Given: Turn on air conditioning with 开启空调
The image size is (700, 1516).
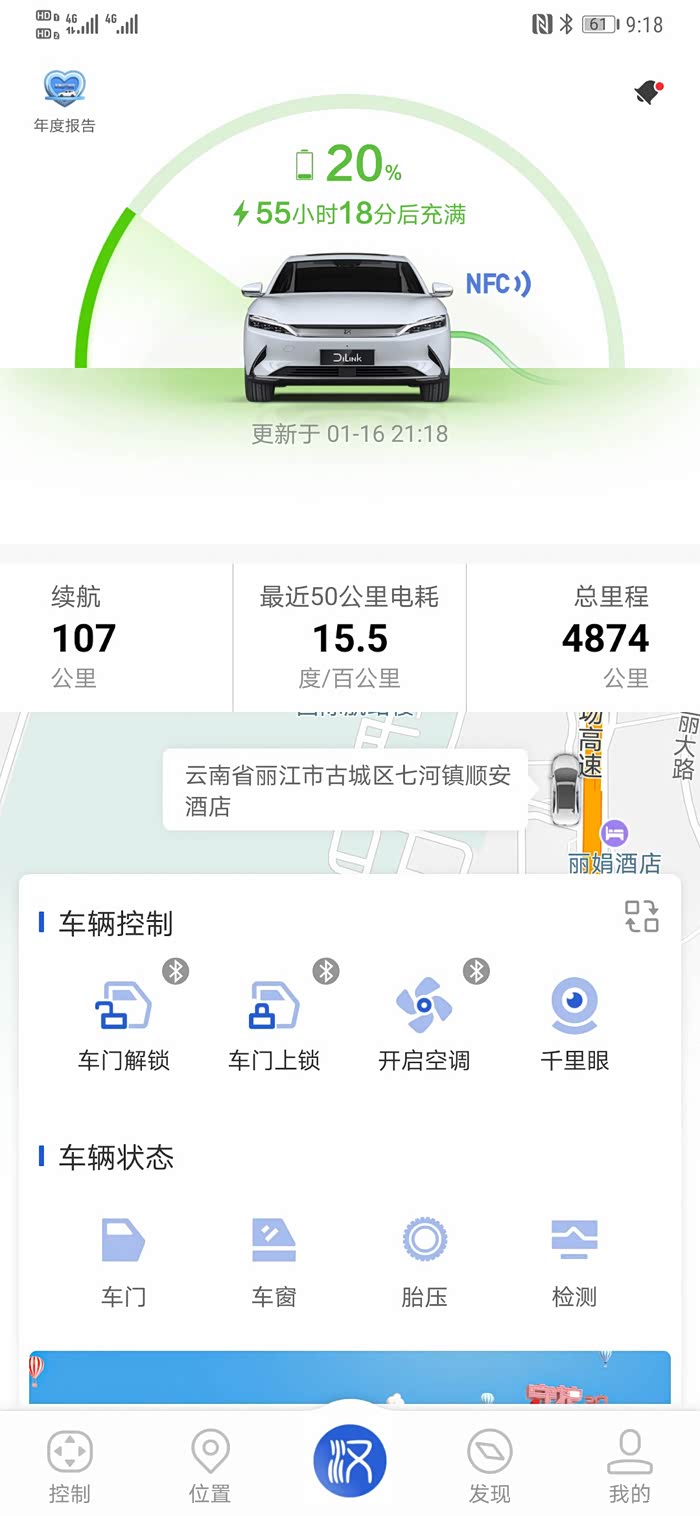Looking at the screenshot, I should click(424, 1022).
